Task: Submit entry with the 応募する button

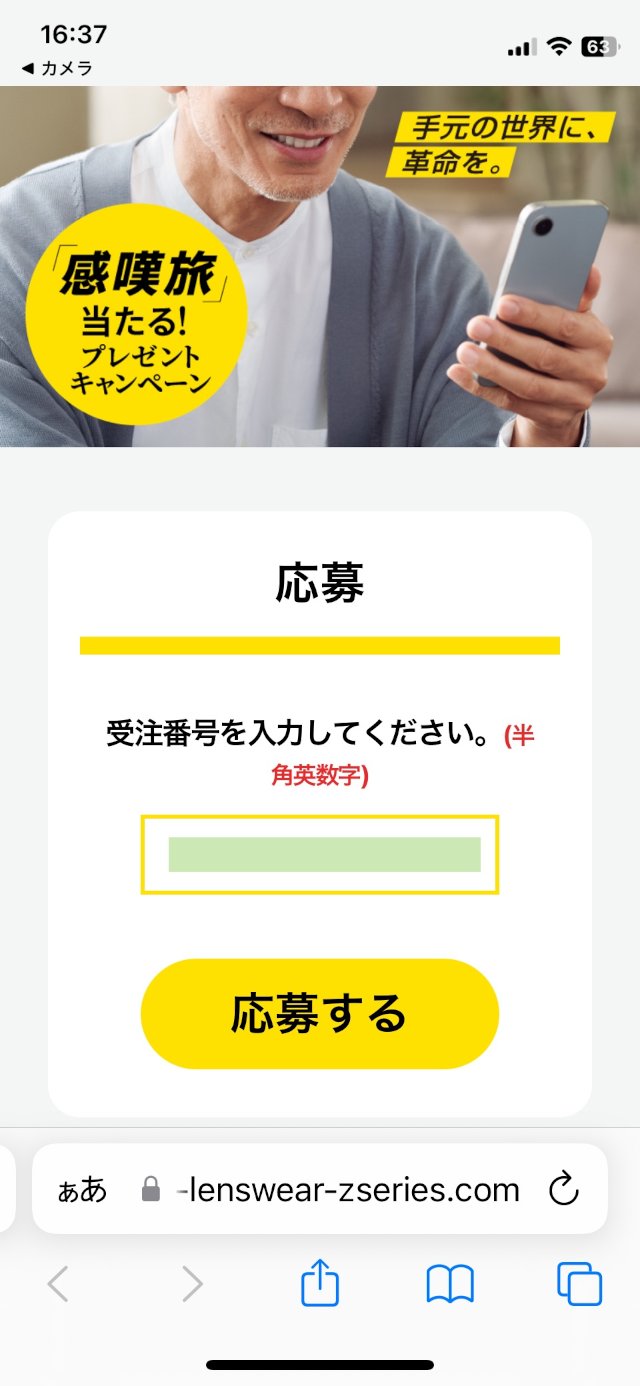Action: click(x=320, y=1014)
